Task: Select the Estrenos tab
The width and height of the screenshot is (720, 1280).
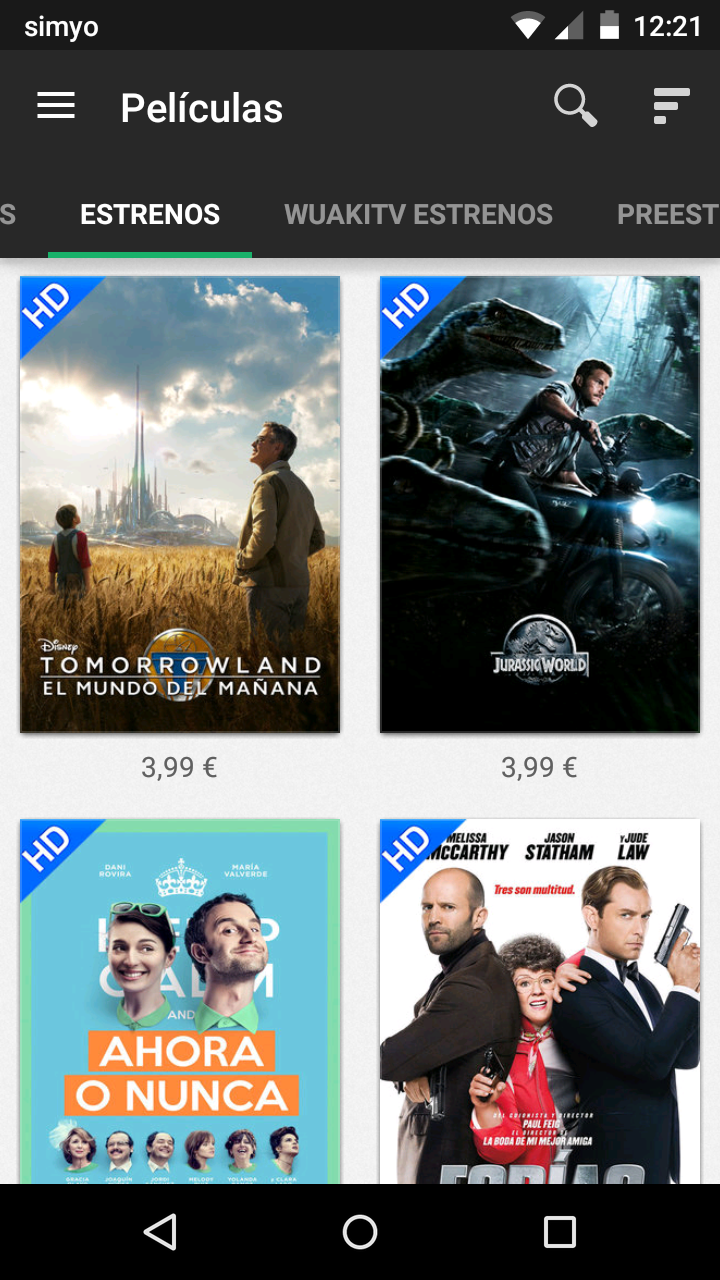Action: (x=150, y=215)
